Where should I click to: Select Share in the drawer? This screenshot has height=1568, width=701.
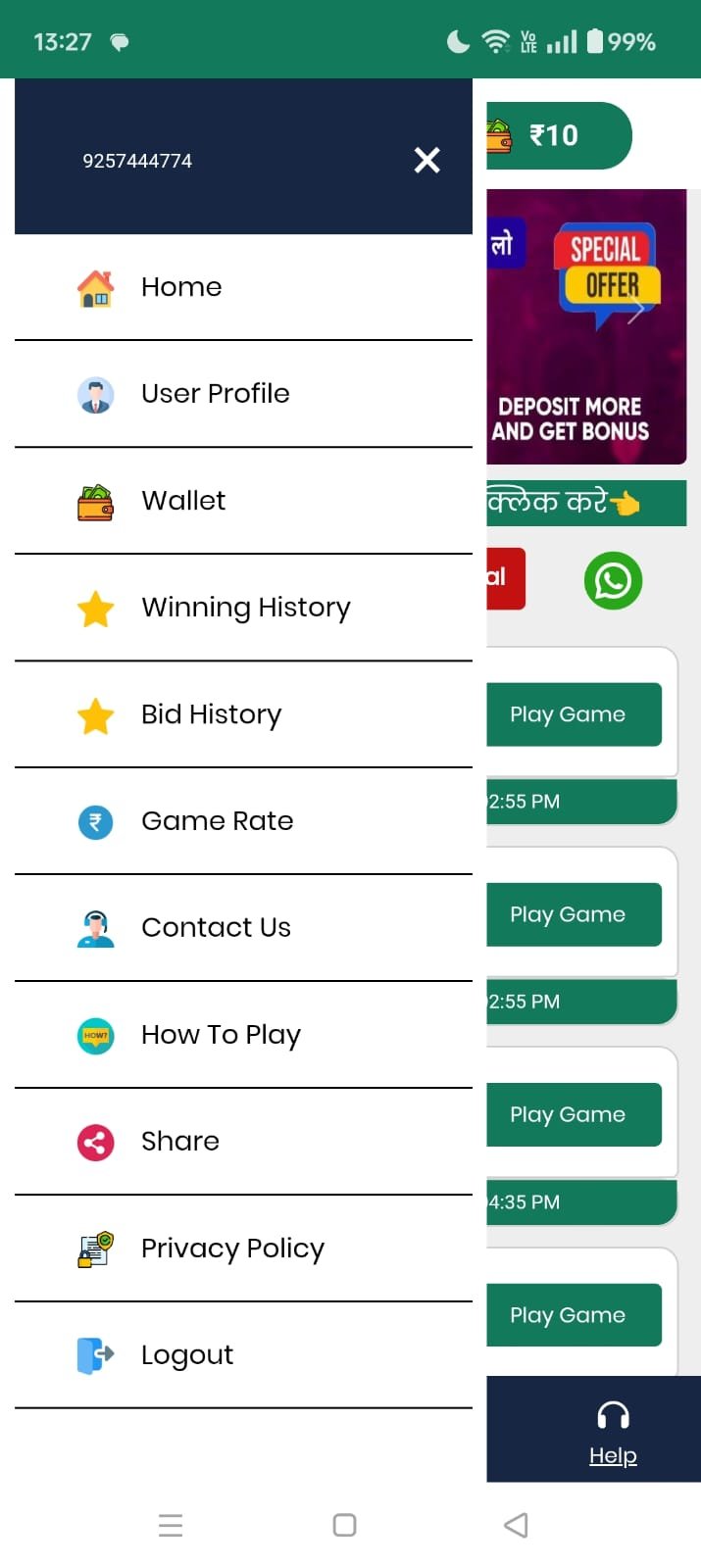[x=180, y=1142]
